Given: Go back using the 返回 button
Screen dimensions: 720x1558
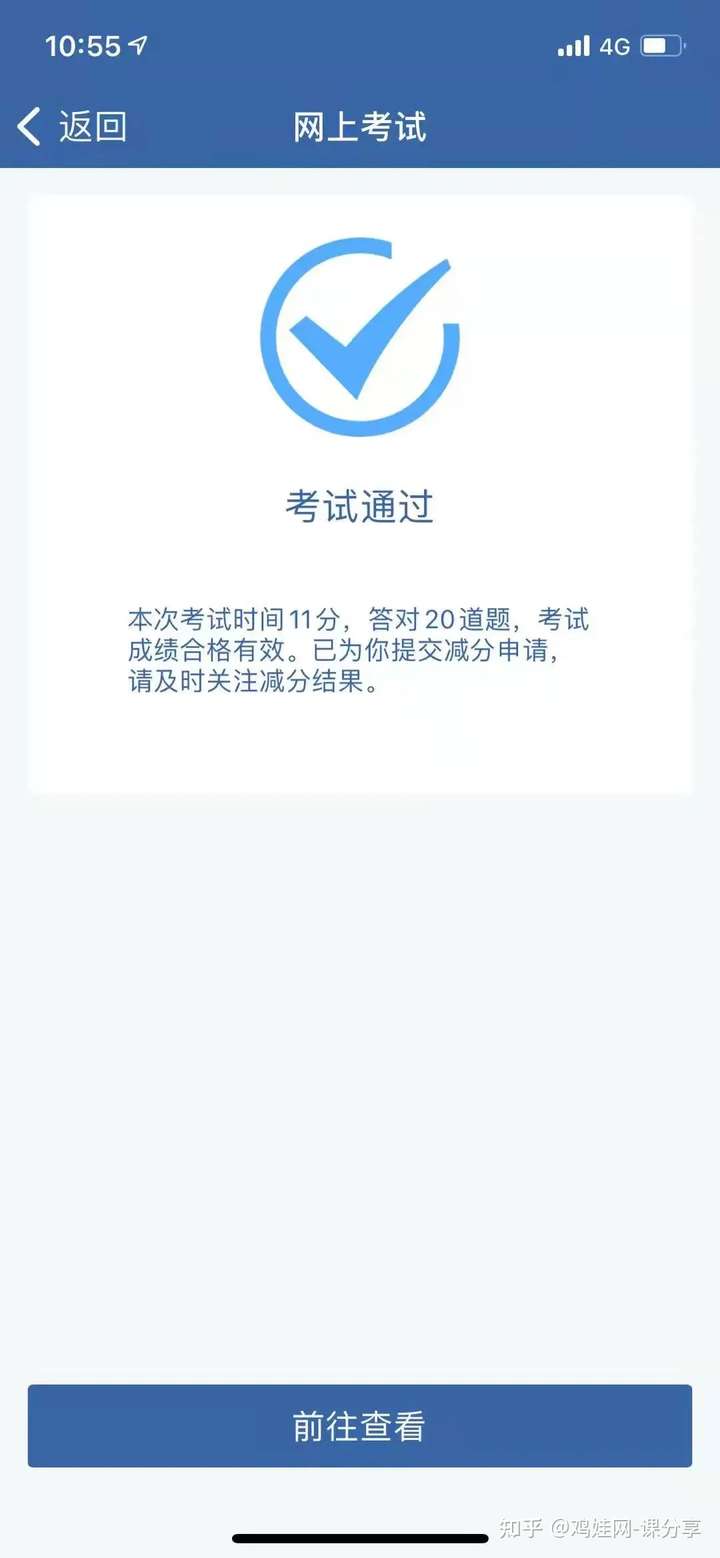Looking at the screenshot, I should click(x=72, y=127).
